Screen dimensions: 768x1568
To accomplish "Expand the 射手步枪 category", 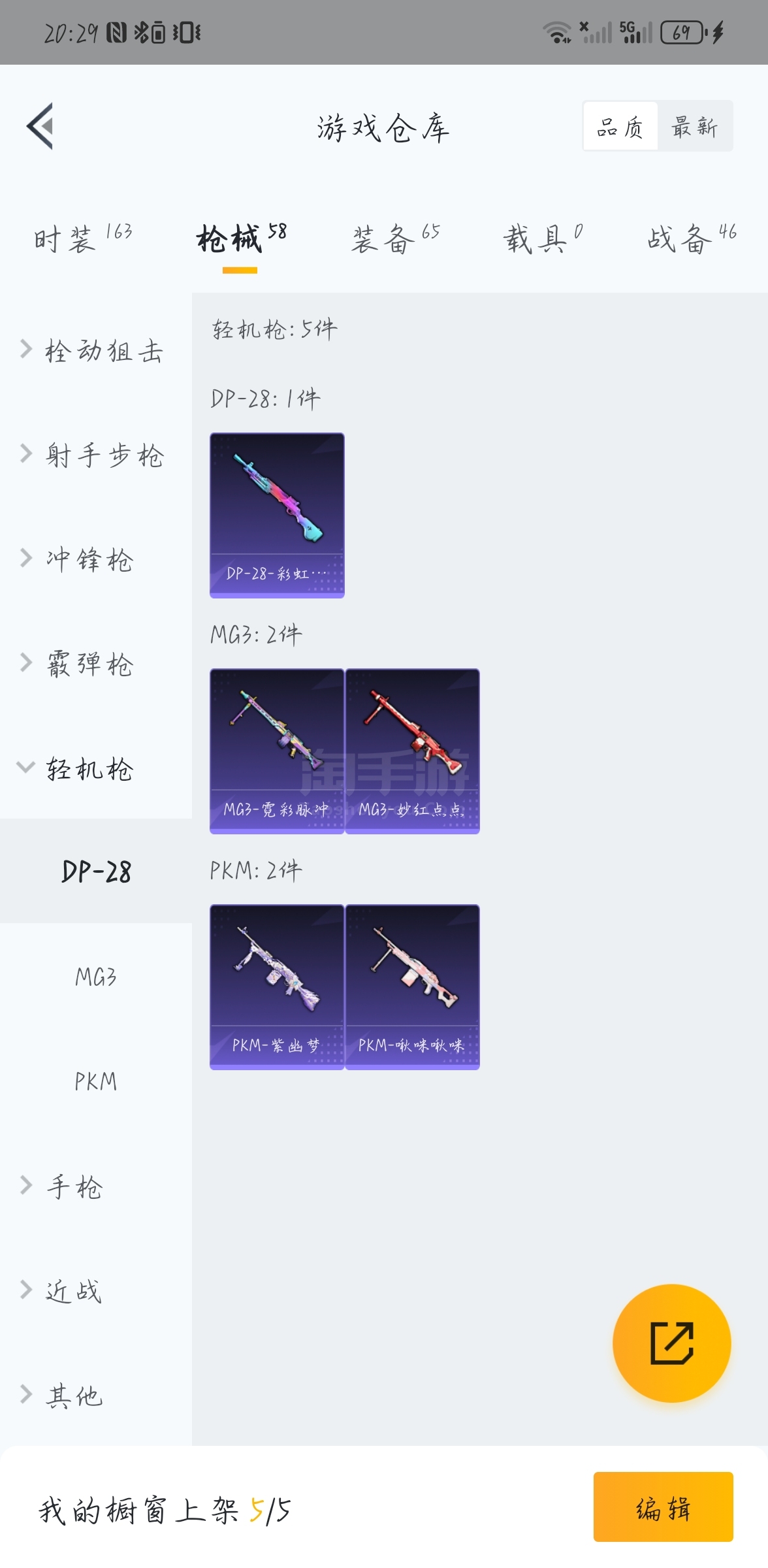I will point(95,455).
